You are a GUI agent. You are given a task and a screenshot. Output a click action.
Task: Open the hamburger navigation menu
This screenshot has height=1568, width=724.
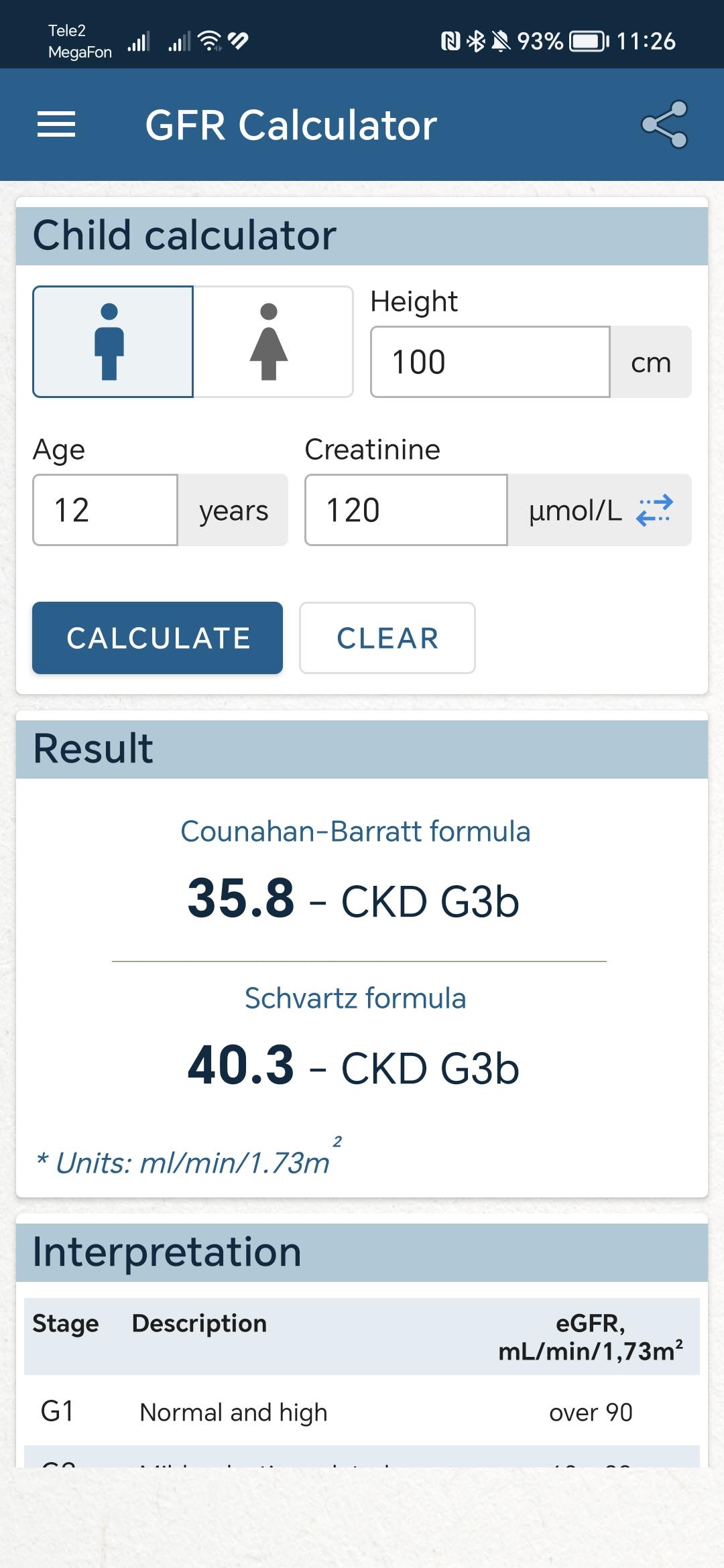[56, 125]
